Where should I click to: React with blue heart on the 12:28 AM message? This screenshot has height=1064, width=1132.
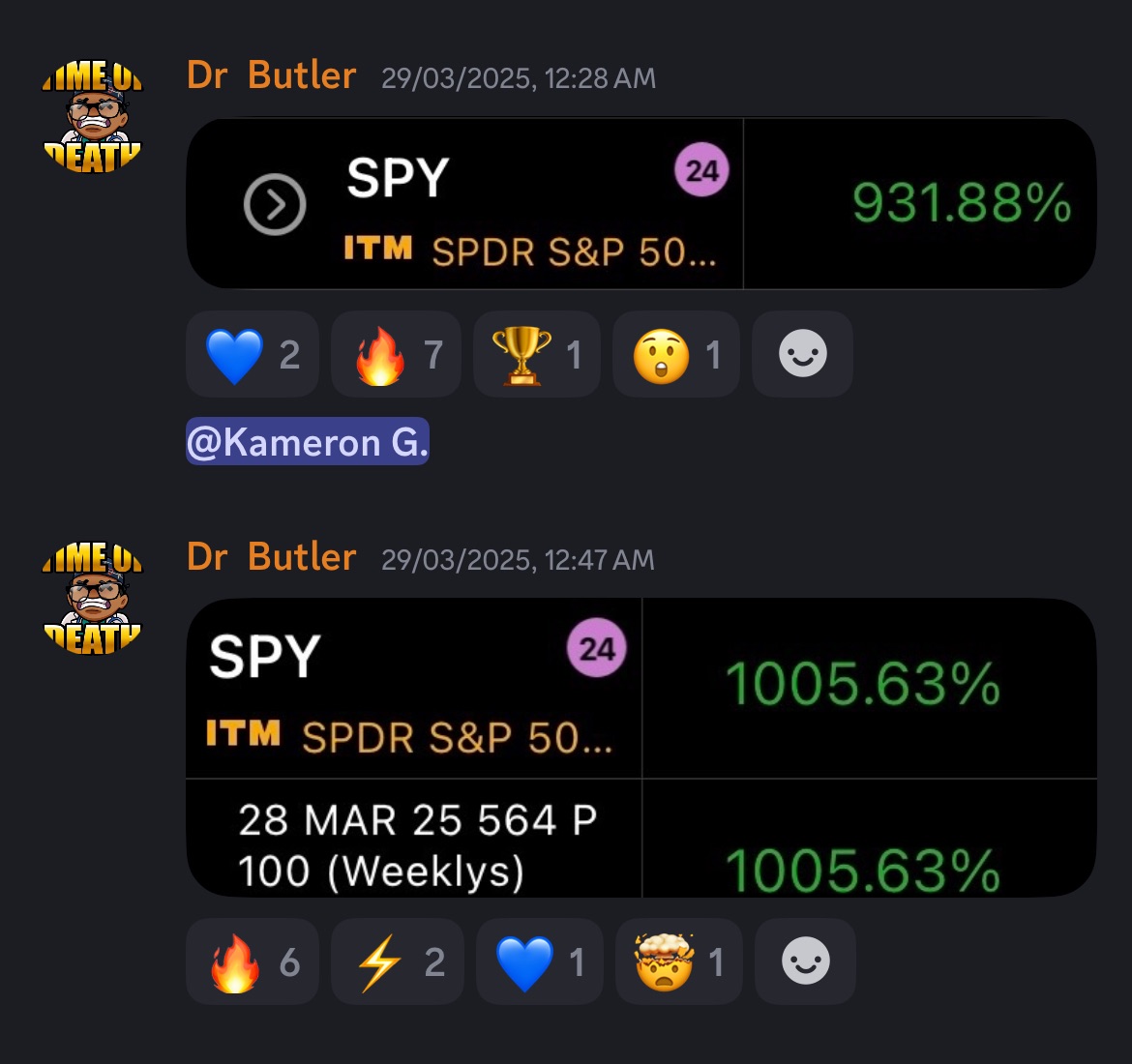tap(252, 354)
